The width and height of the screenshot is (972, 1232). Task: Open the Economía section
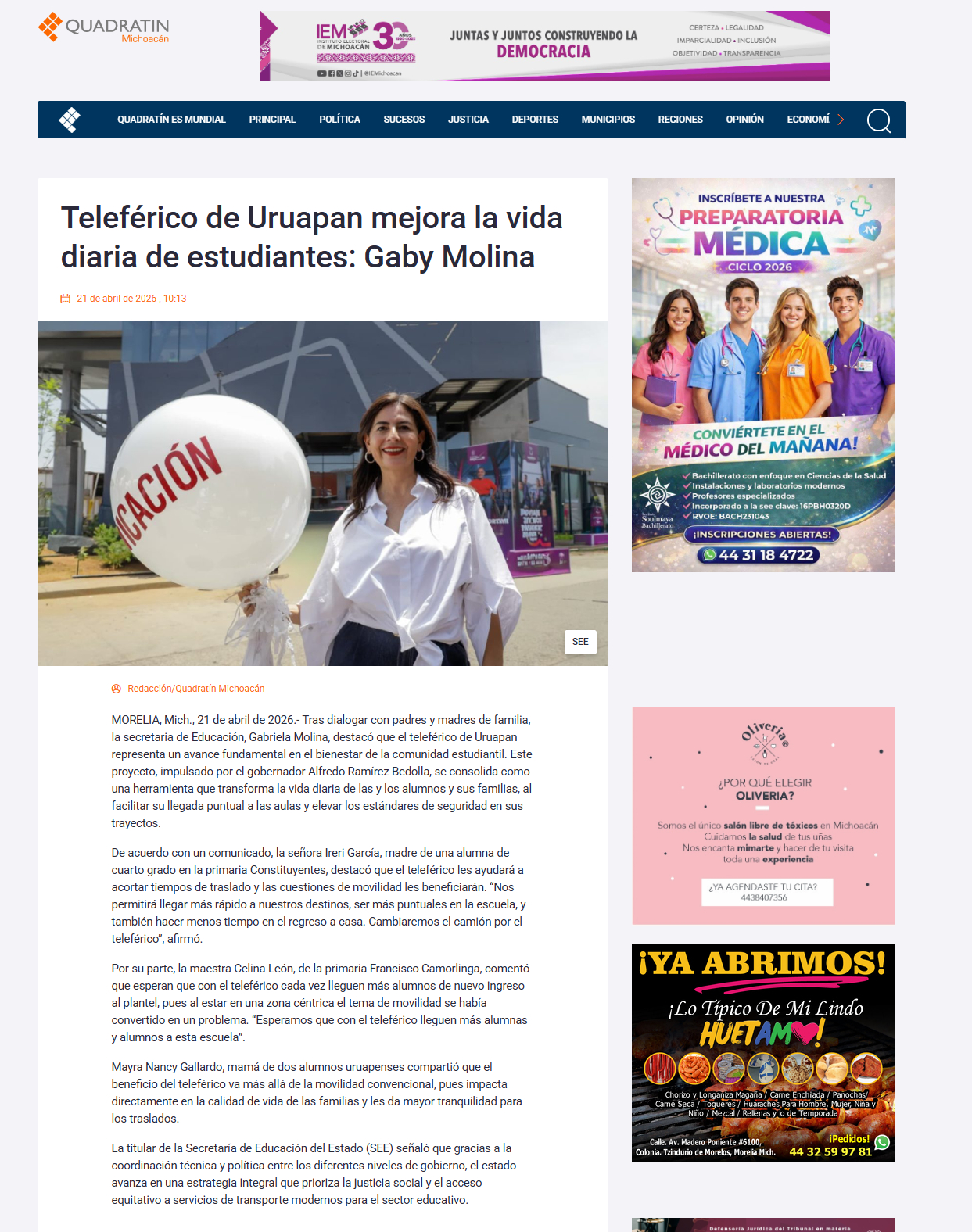pos(809,120)
